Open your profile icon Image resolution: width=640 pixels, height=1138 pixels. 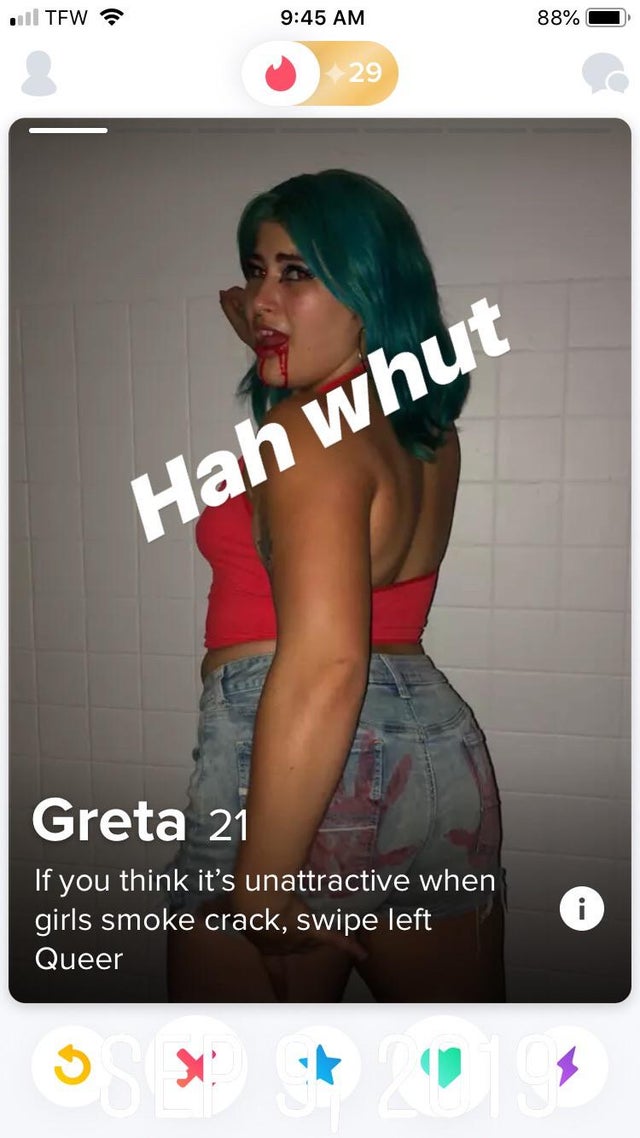coord(39,73)
